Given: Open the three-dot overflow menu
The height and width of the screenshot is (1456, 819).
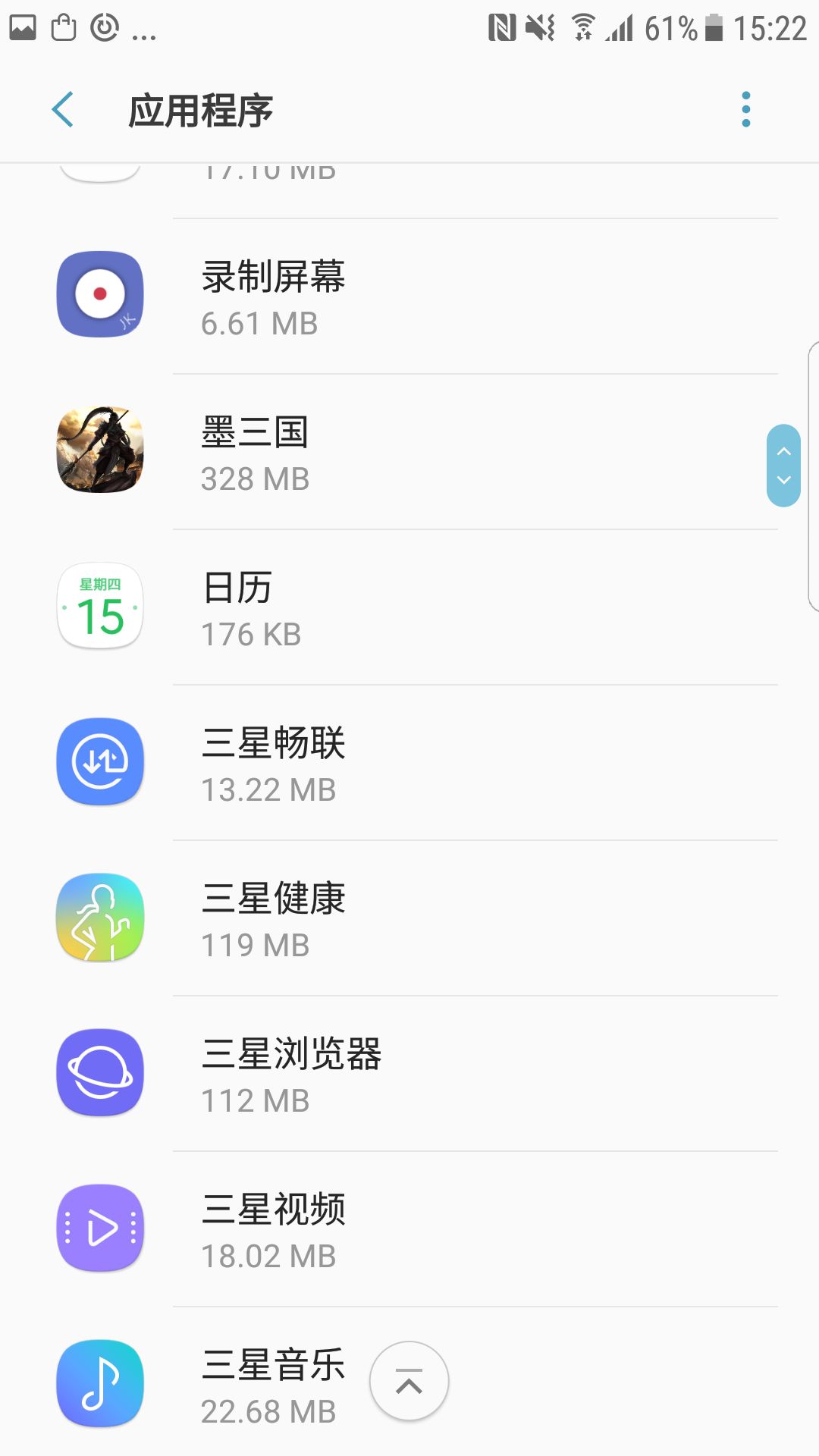Looking at the screenshot, I should (745, 110).
